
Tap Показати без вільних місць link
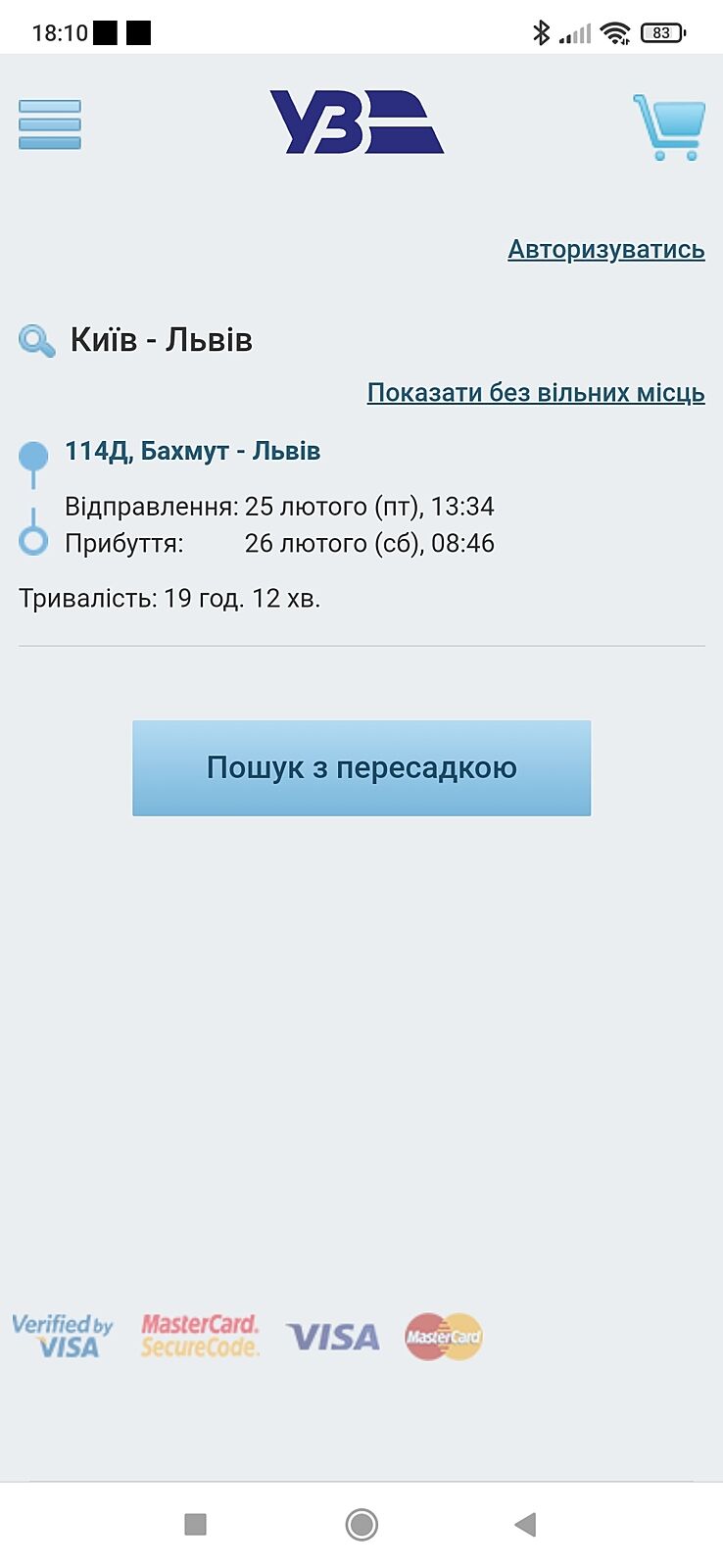click(536, 393)
